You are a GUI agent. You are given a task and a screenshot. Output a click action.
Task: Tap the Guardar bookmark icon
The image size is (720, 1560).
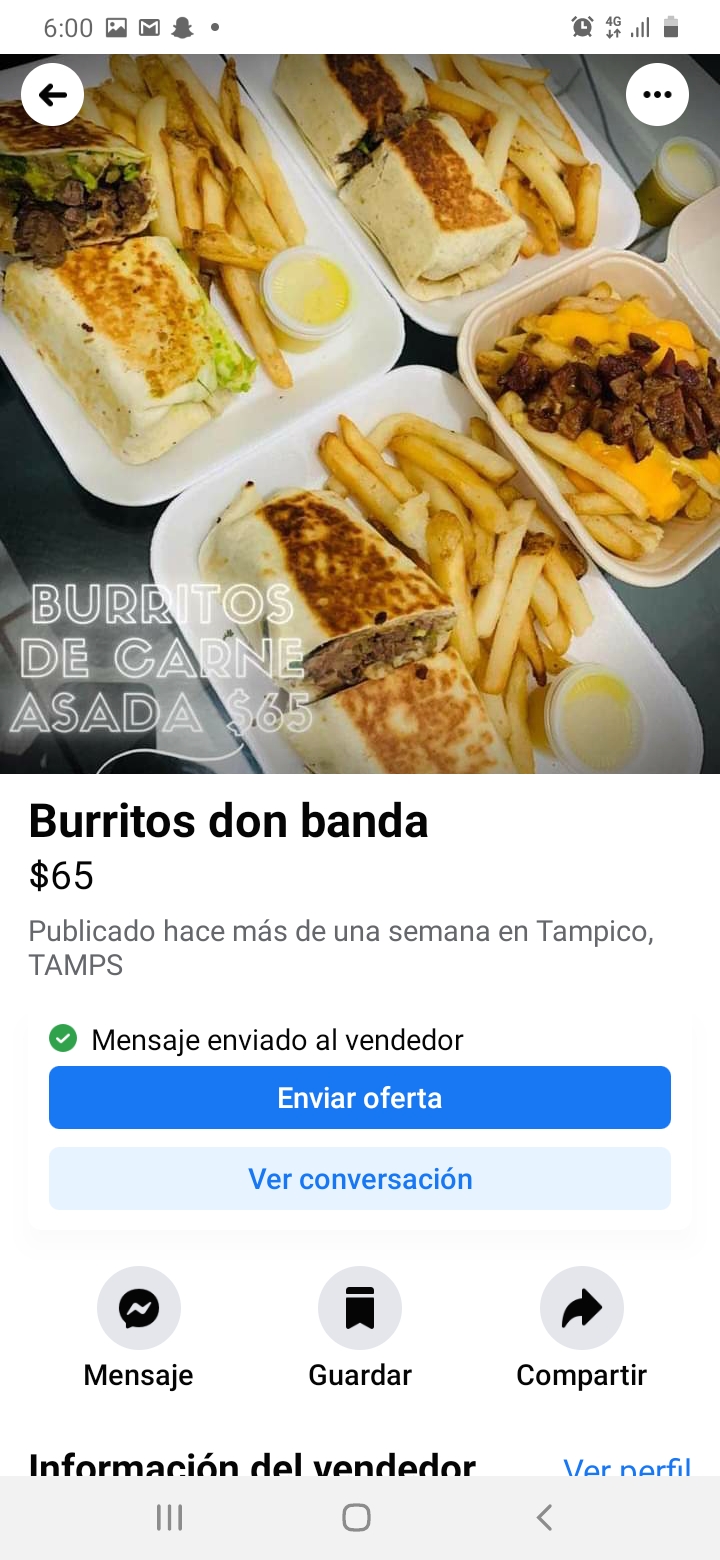(x=360, y=1307)
